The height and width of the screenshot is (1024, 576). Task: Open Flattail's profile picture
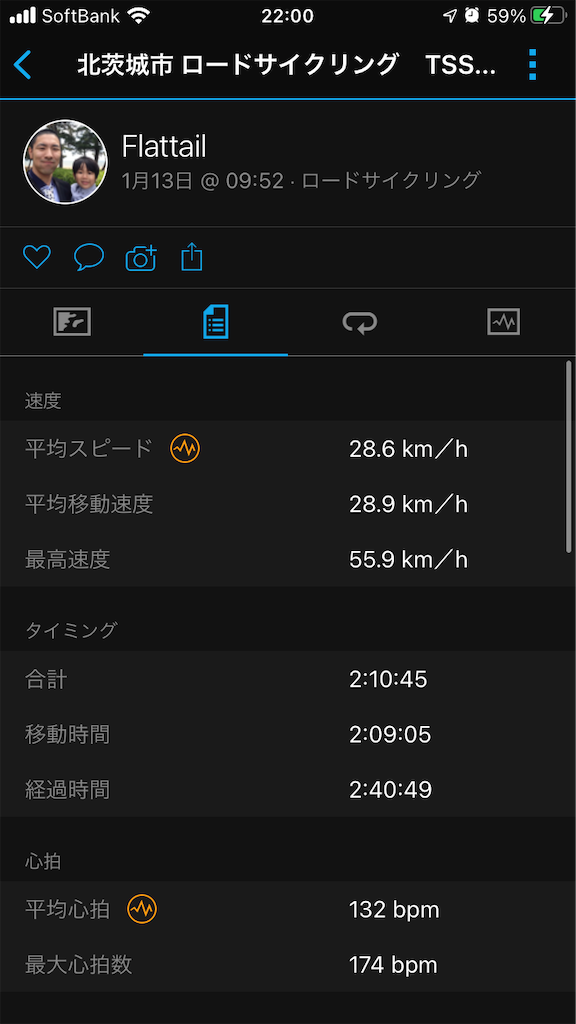(65, 161)
